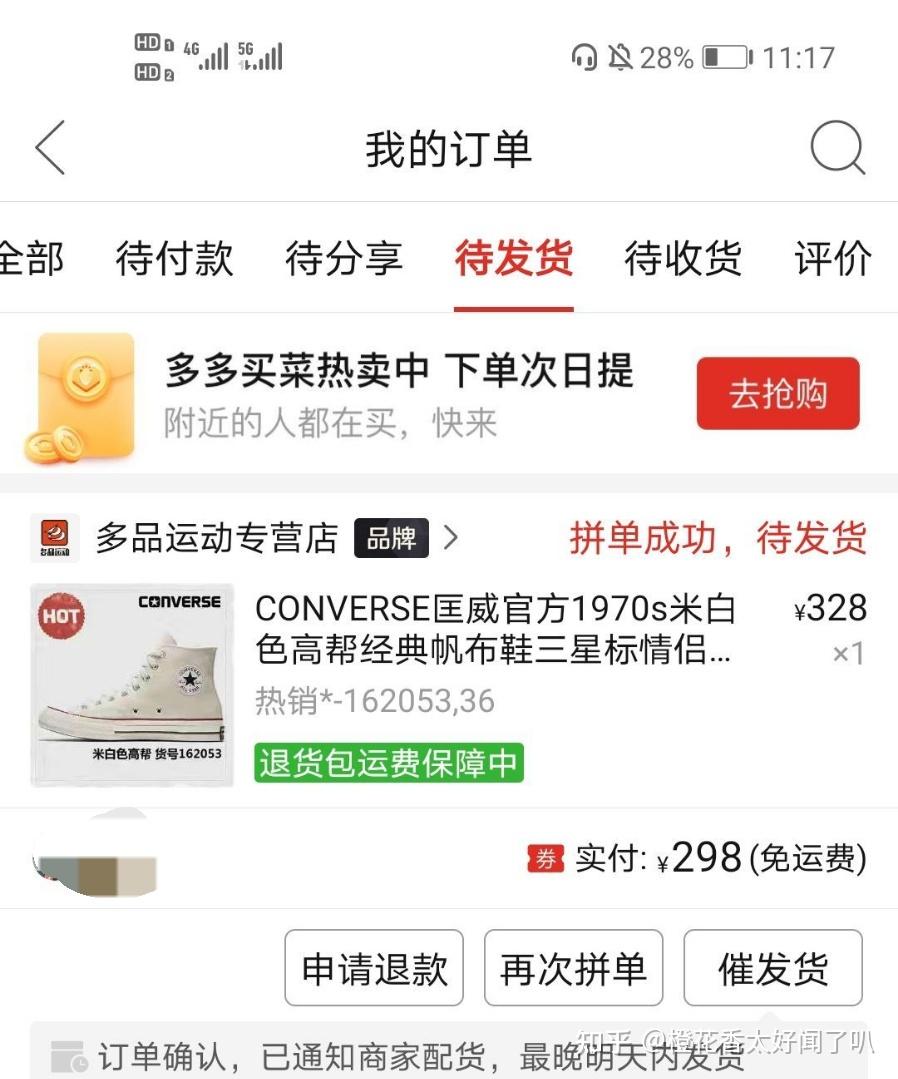Tap the 去抢购 button
The height and width of the screenshot is (1079, 898).
click(777, 393)
